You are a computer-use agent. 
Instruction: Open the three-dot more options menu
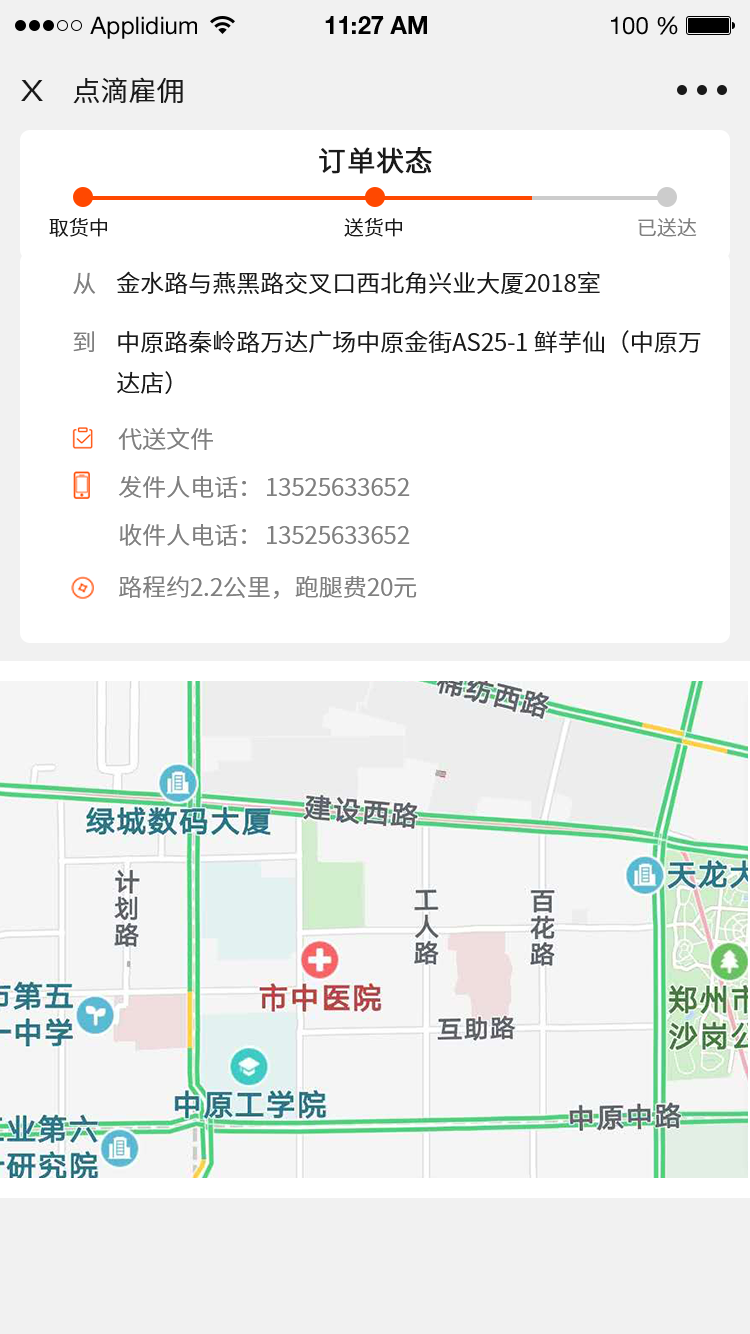pyautogui.click(x=701, y=91)
